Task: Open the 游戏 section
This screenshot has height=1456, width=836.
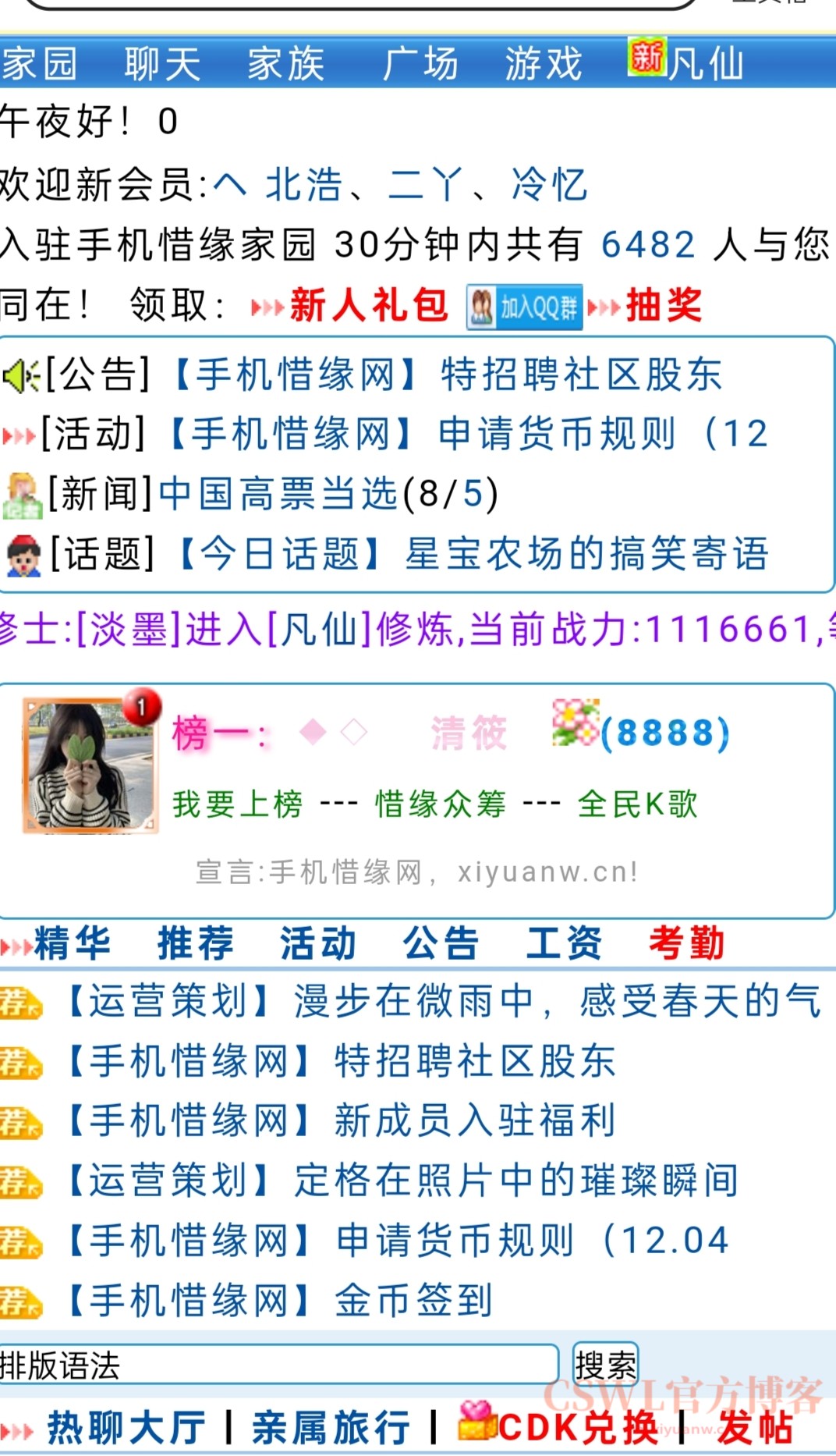Action: [x=543, y=63]
